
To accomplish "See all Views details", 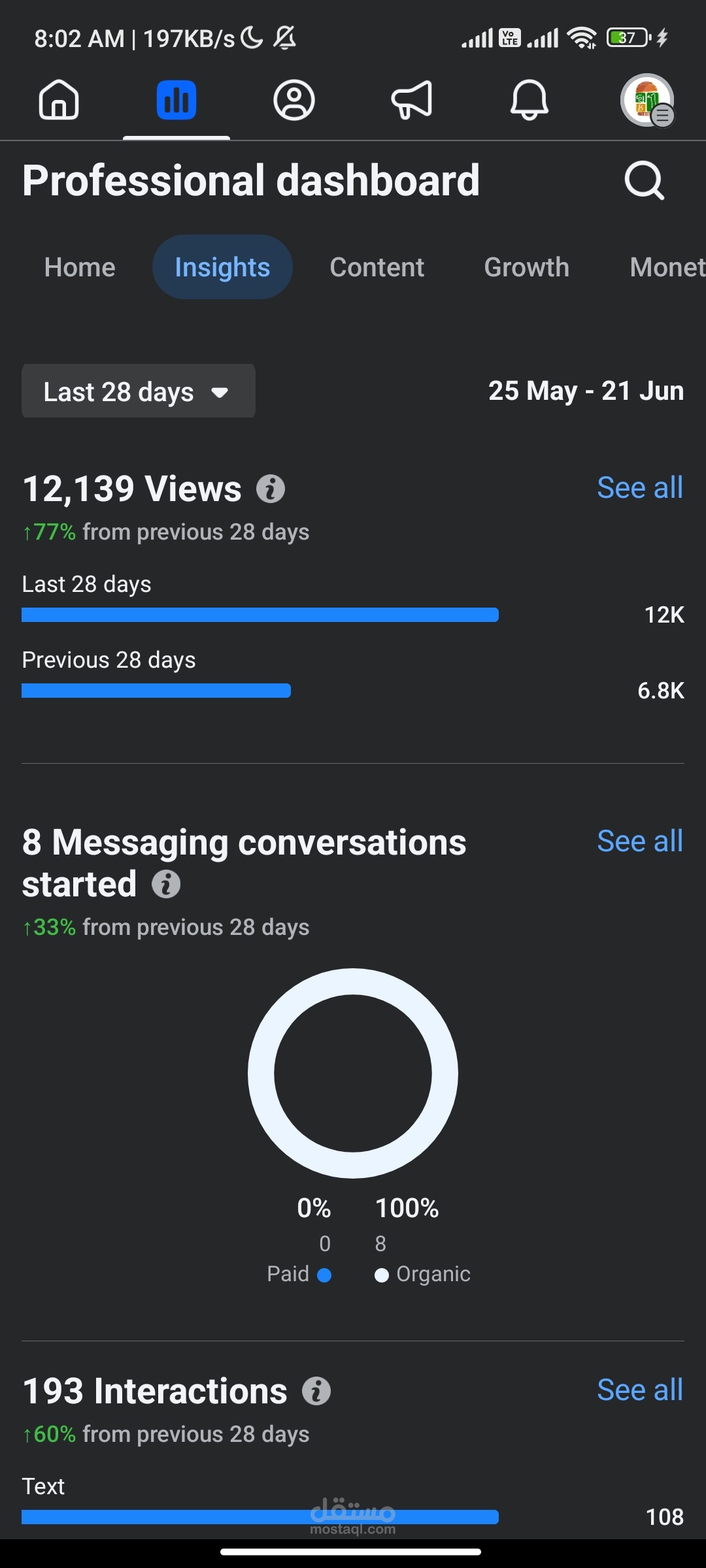I will tap(640, 487).
